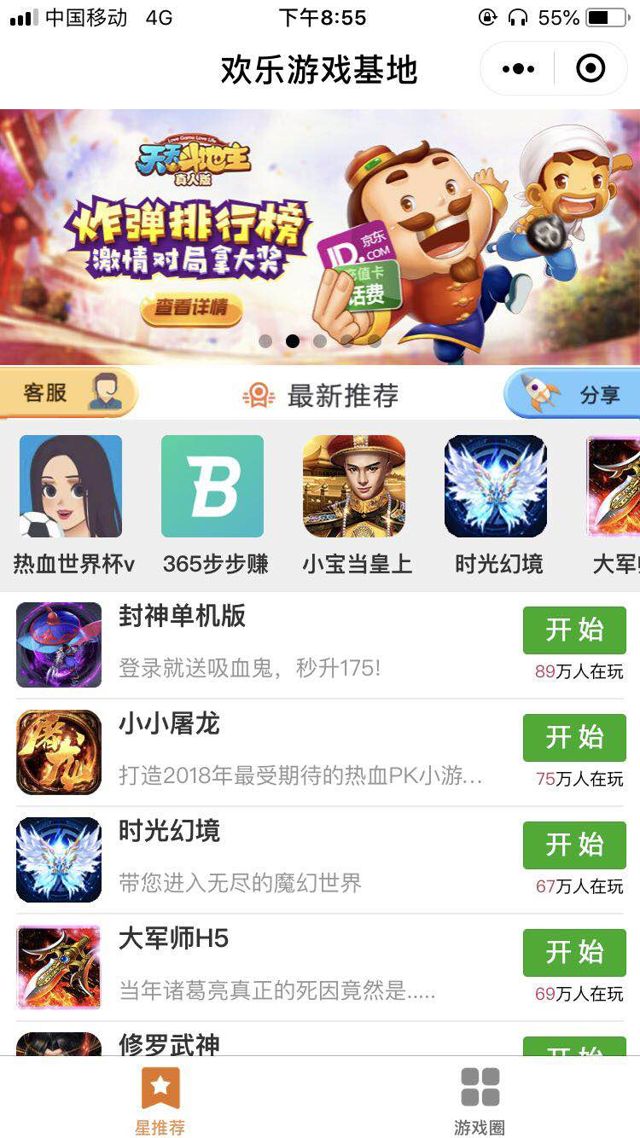Begin playing 大军师H5
This screenshot has height=1138, width=640.
point(574,953)
